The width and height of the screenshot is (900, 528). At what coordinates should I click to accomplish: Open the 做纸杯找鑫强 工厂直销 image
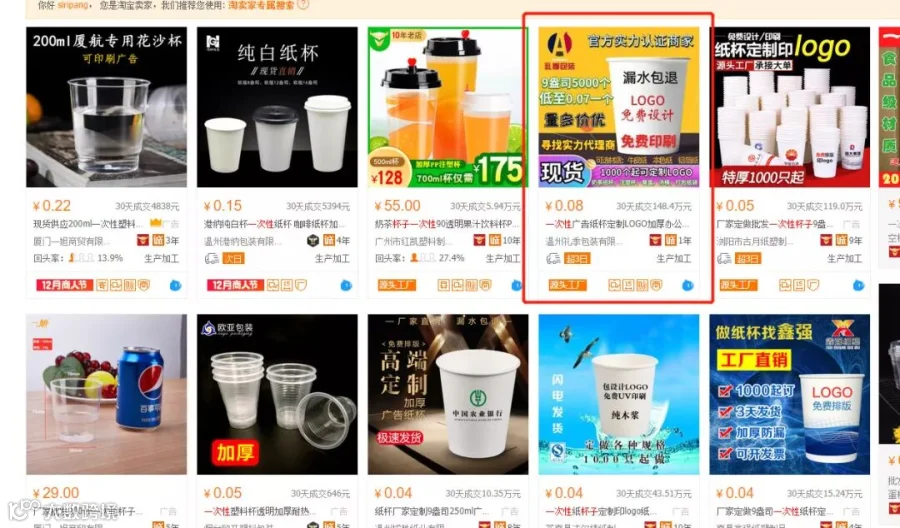click(789, 394)
